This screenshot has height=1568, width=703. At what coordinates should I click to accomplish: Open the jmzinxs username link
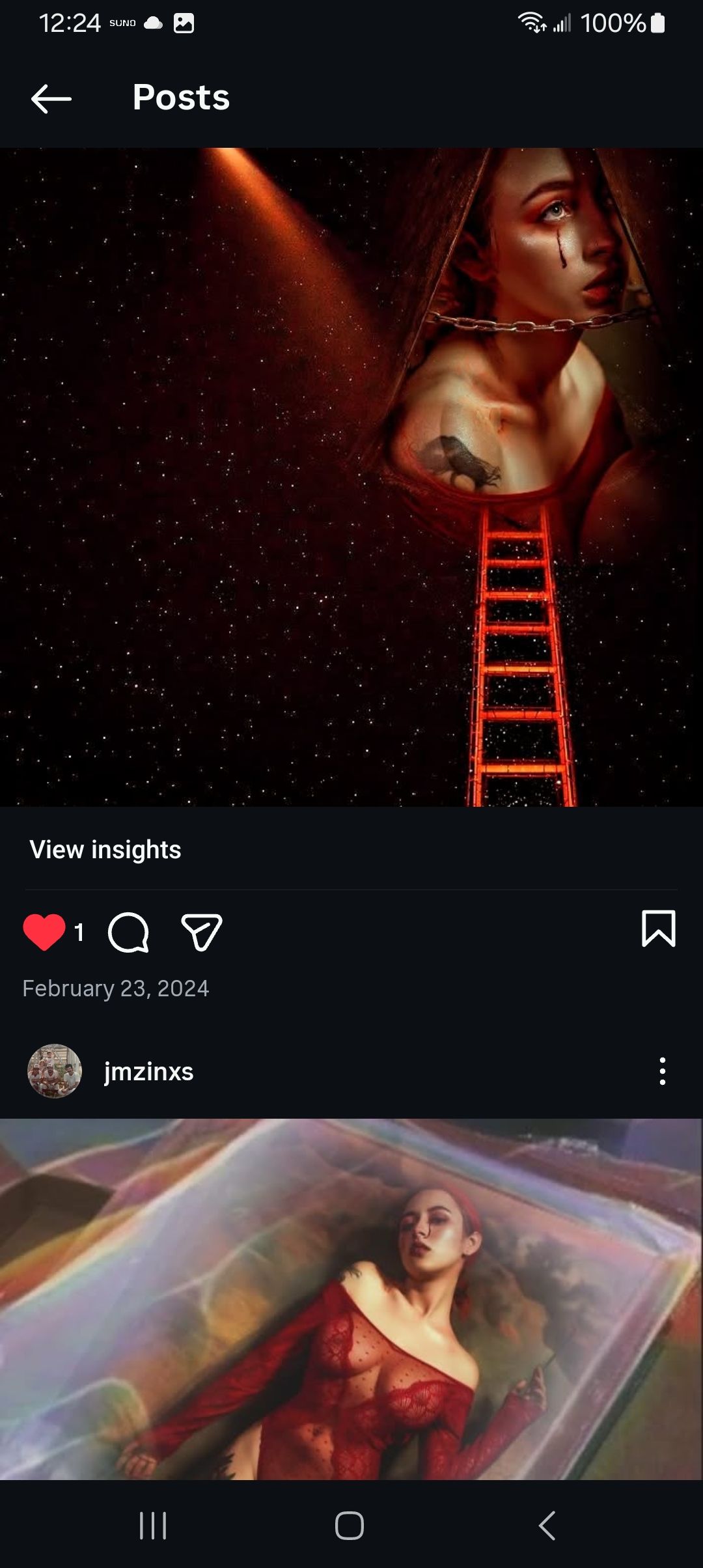[147, 1072]
